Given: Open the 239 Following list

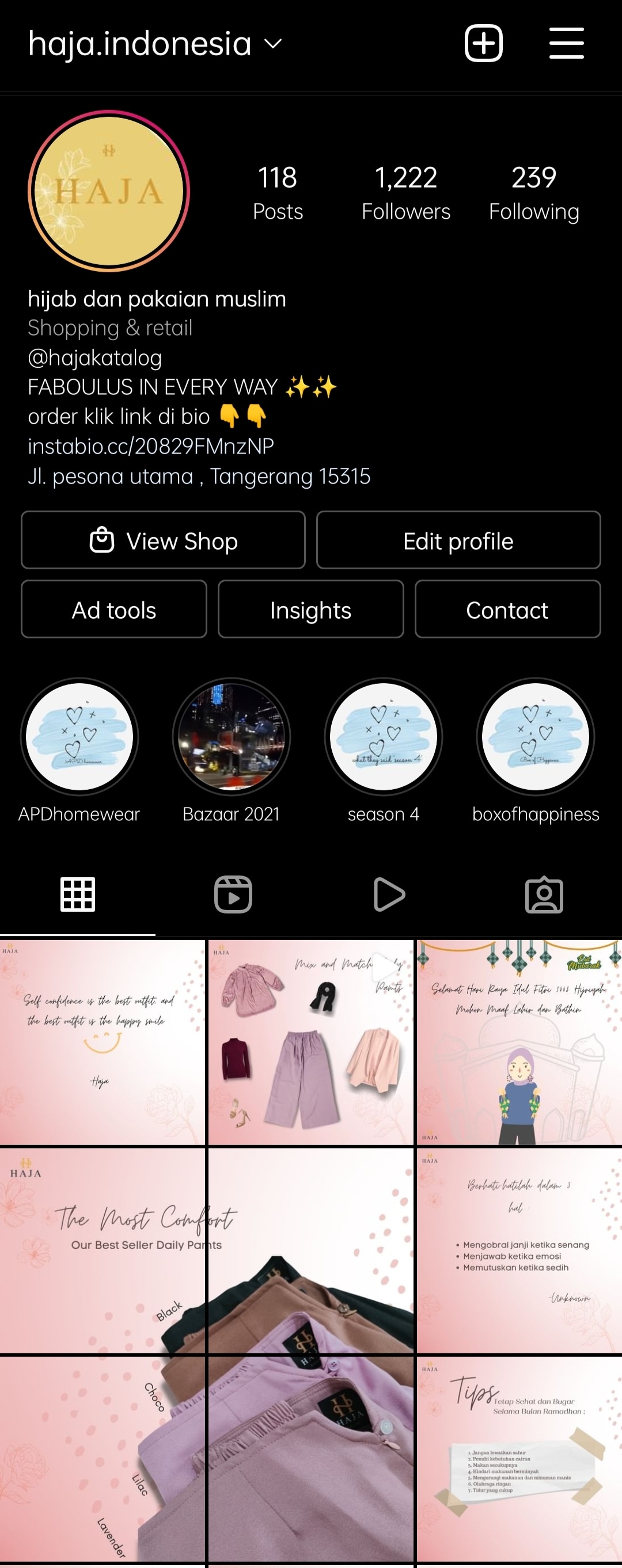Looking at the screenshot, I should point(534,192).
